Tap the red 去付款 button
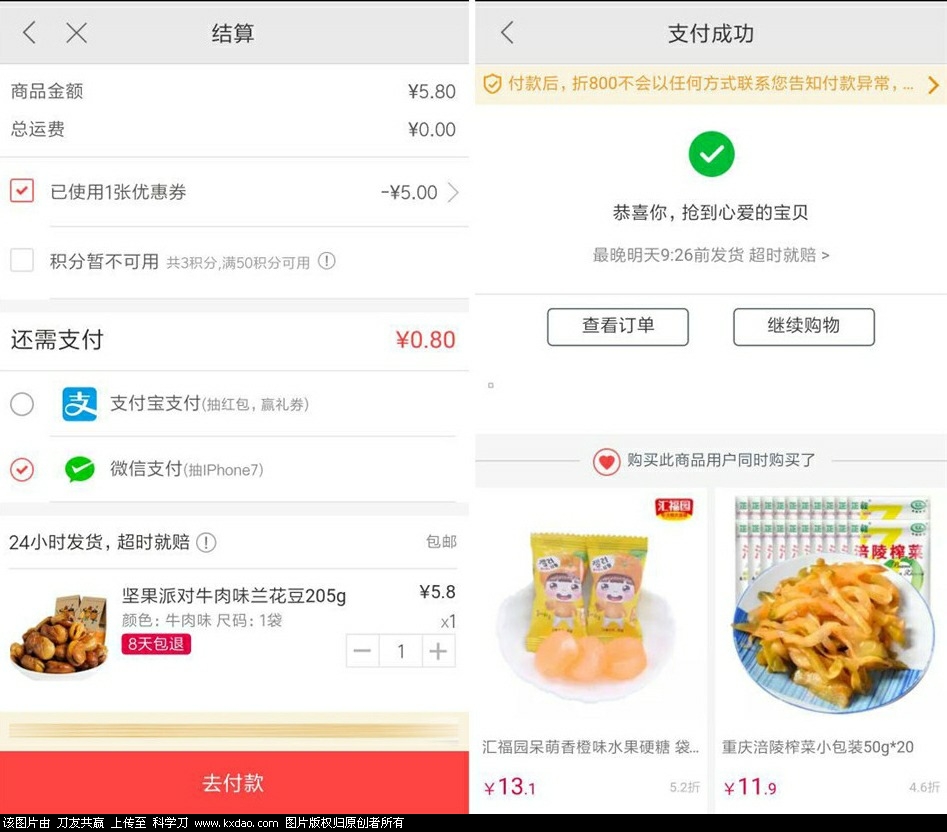This screenshot has width=947, height=832. (x=233, y=782)
